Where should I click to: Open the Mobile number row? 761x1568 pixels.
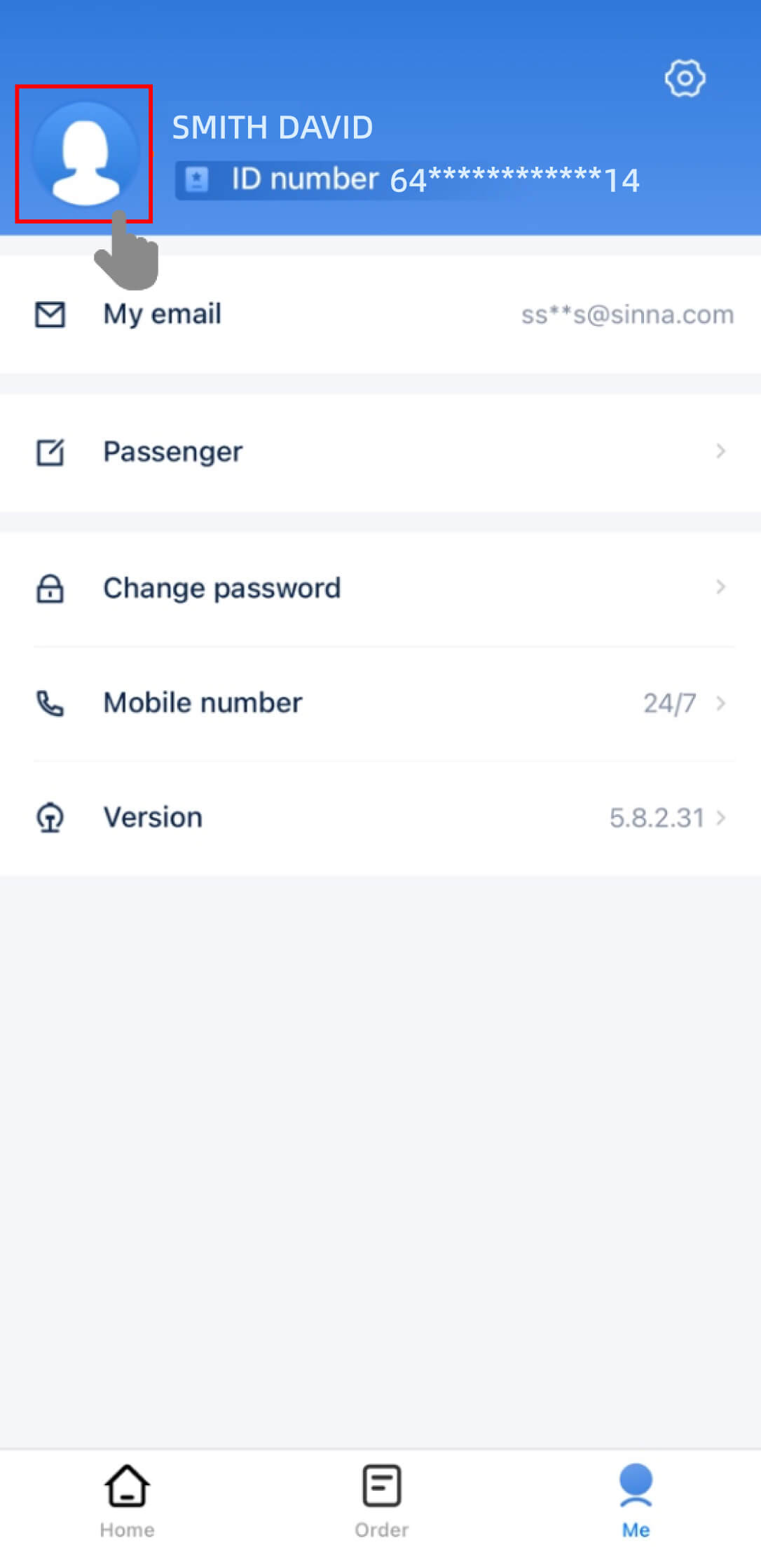380,703
